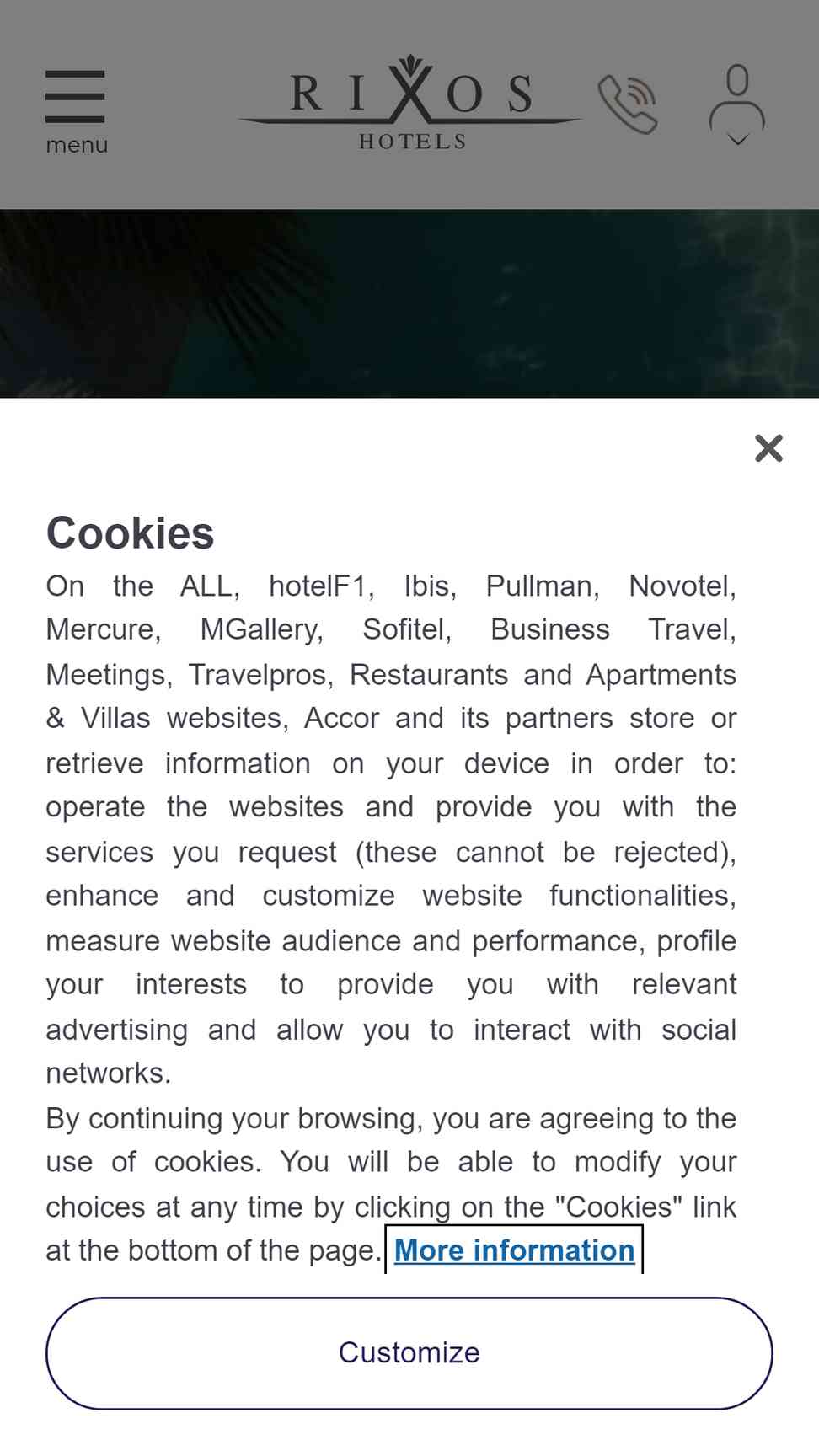The height and width of the screenshot is (1456, 819).
Task: Tap the phone call icon
Action: coord(628,104)
